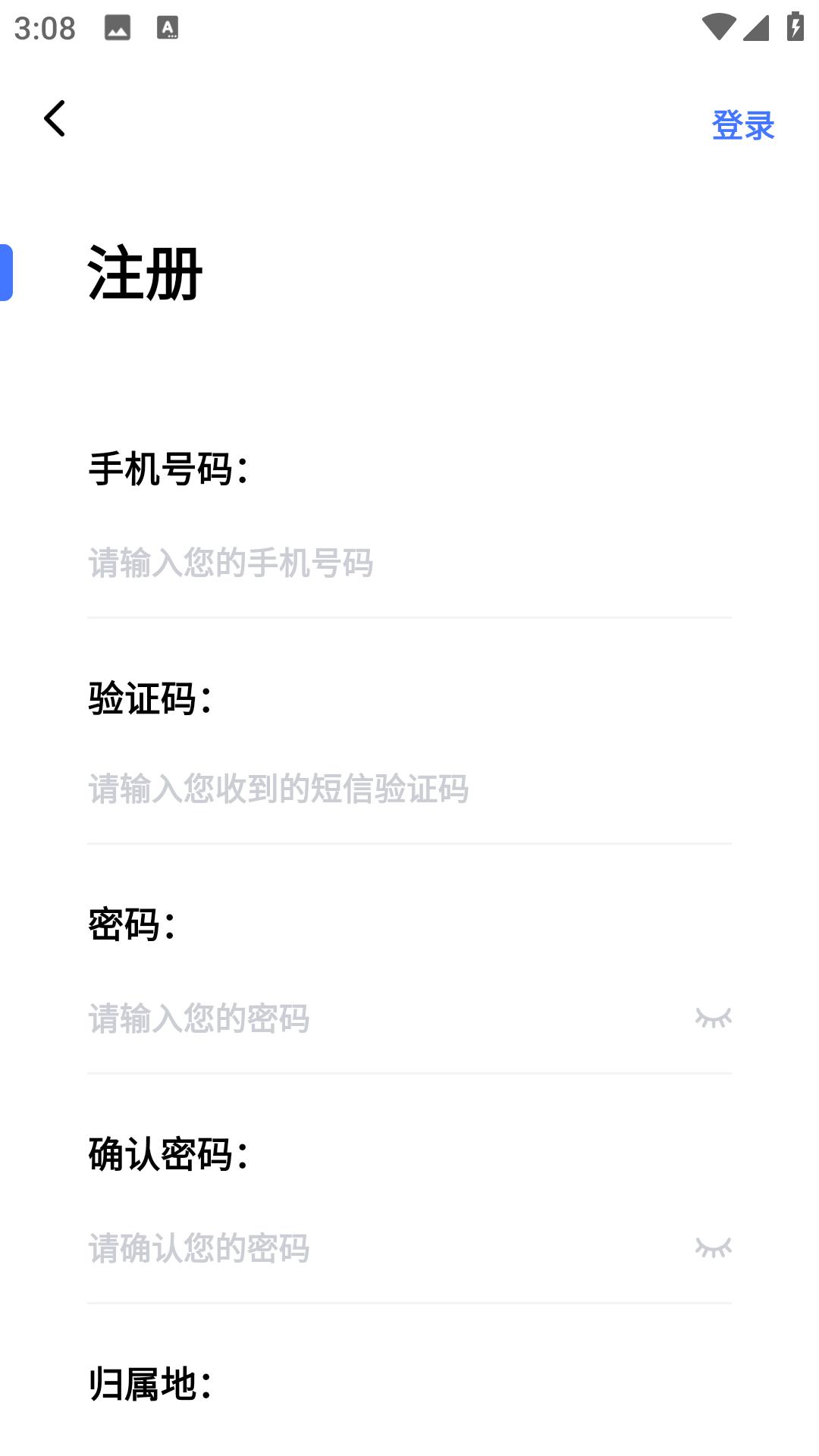Show password in the 密码 field
This screenshot has height=1456, width=819.
click(x=713, y=1018)
